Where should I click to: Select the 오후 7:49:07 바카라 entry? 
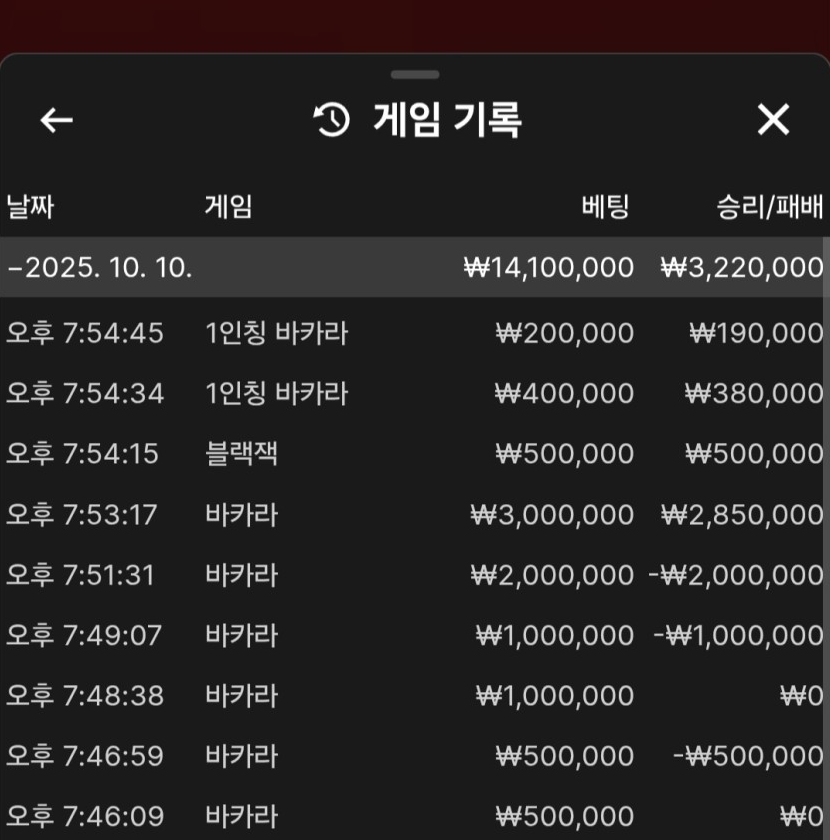coord(414,635)
